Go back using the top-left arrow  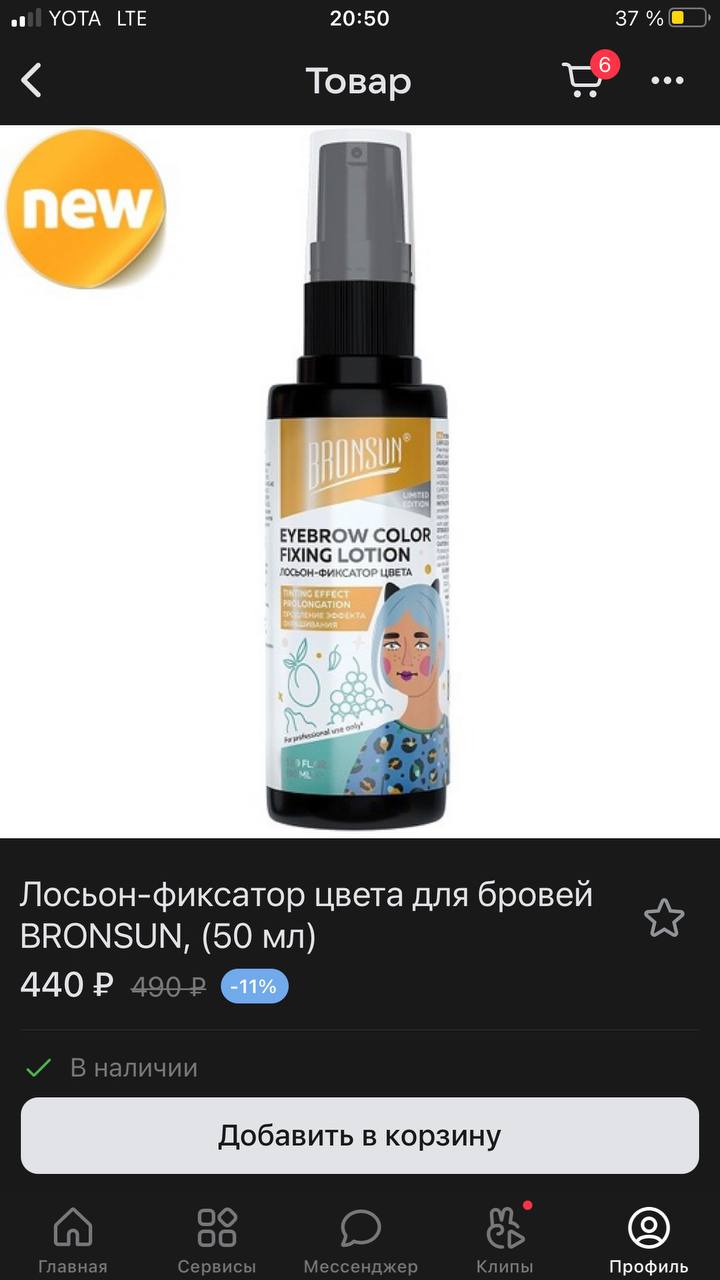[32, 80]
